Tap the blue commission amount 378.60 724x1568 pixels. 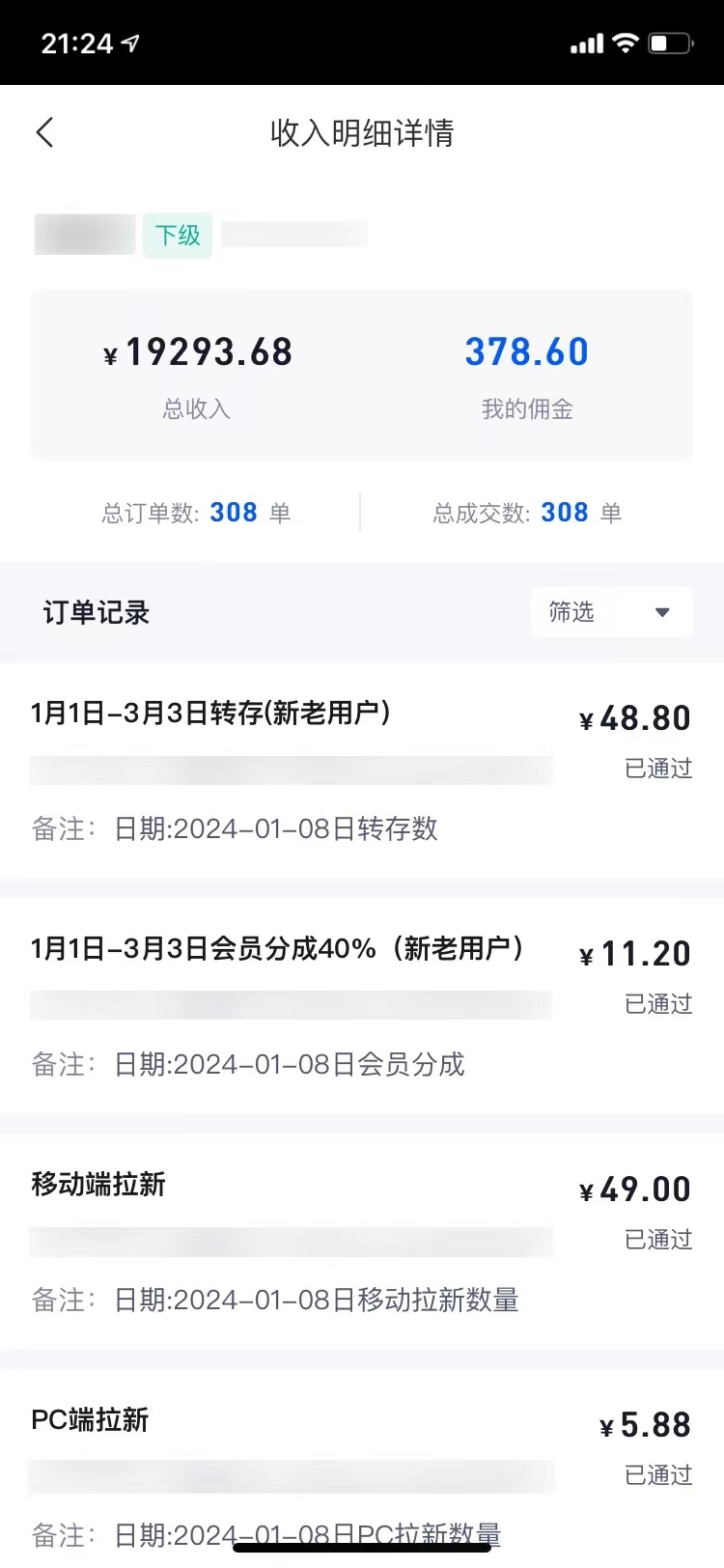pos(526,350)
